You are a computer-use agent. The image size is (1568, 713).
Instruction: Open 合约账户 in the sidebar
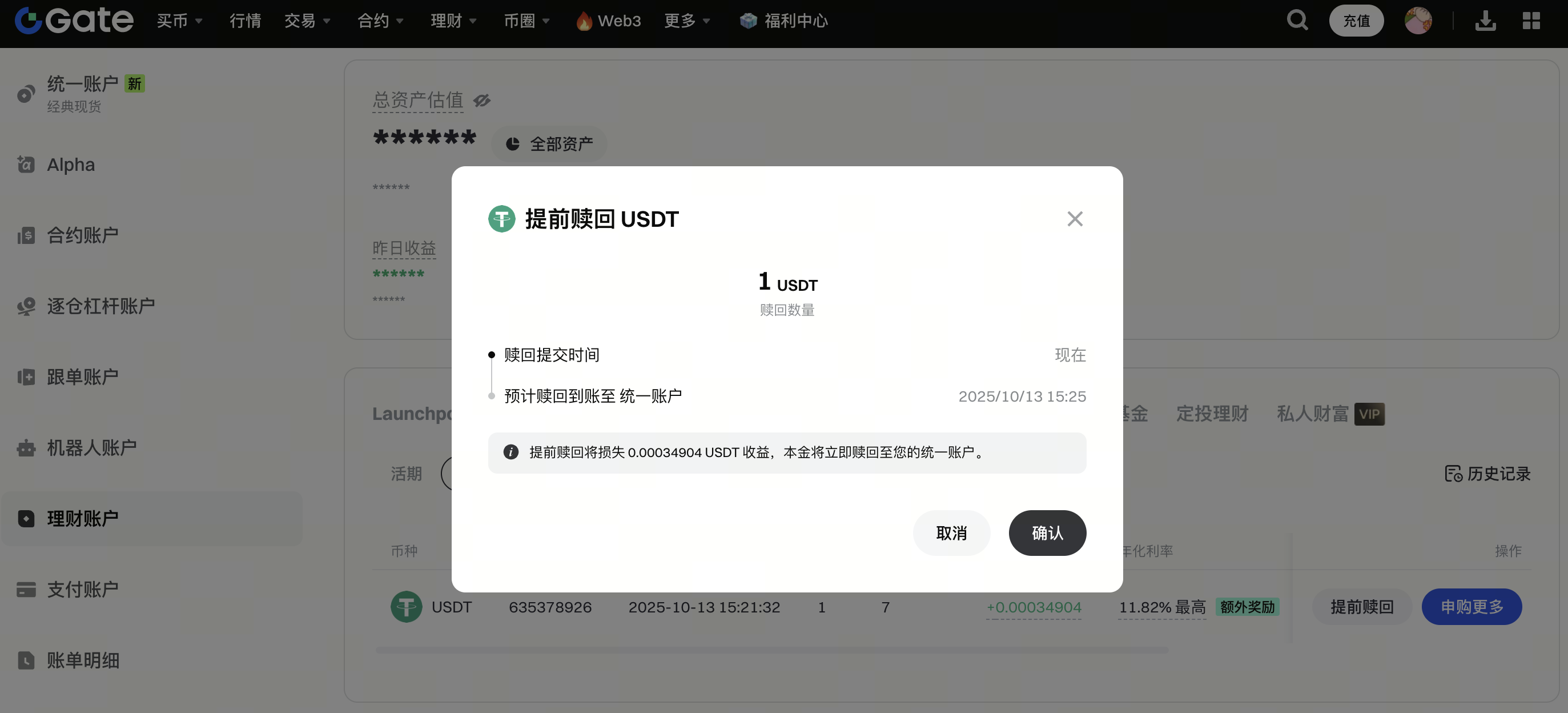(82, 235)
